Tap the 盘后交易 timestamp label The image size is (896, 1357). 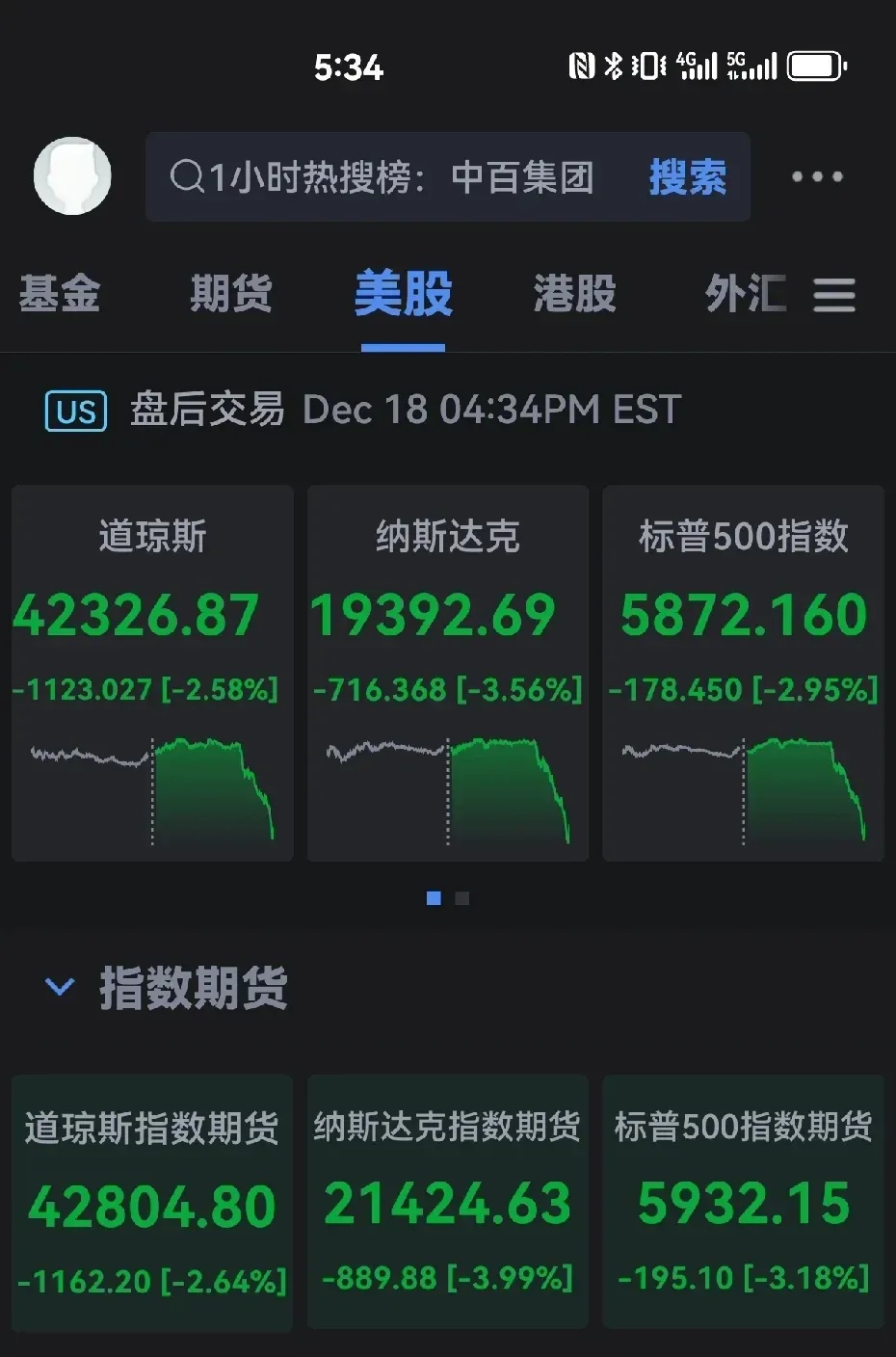click(x=208, y=411)
